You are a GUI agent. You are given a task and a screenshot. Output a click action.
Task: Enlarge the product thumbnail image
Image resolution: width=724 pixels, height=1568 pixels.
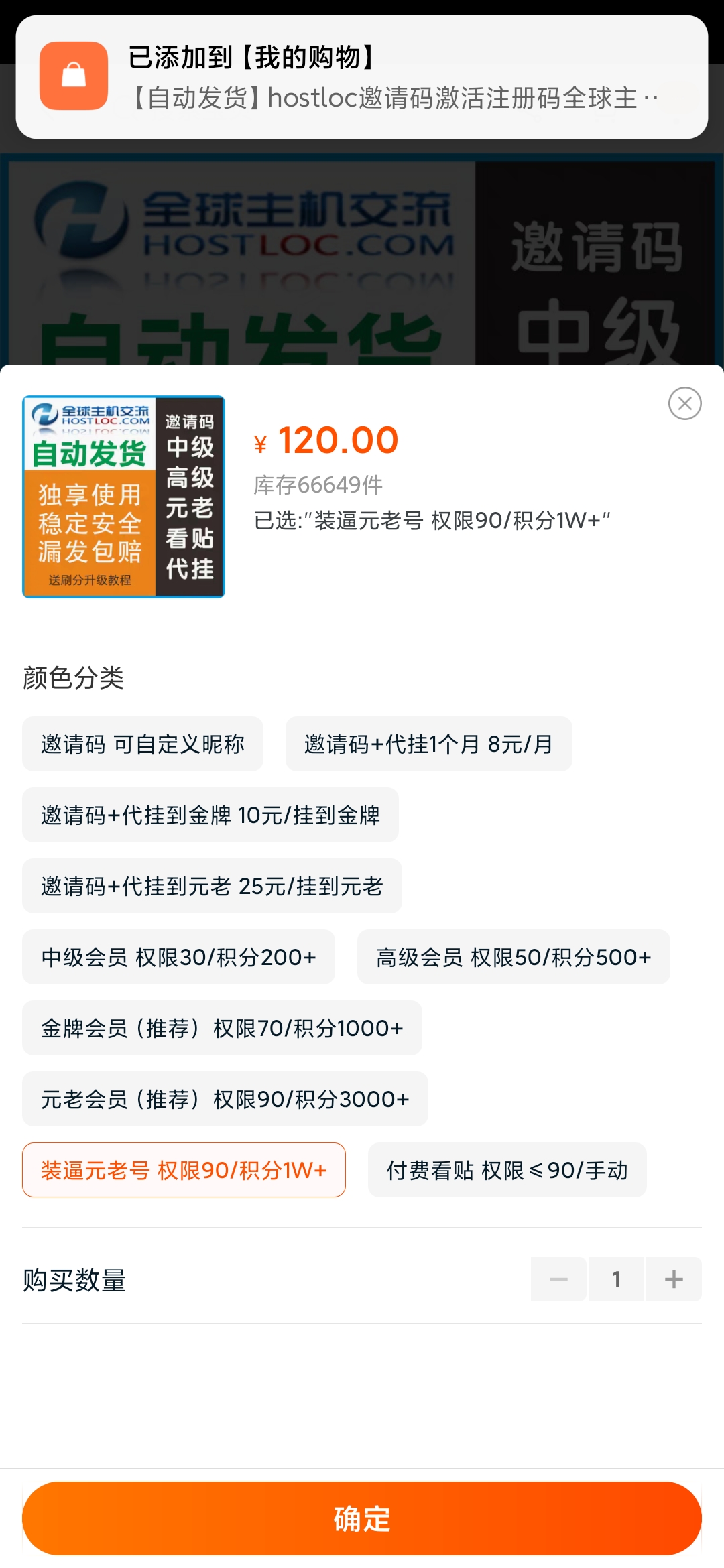click(123, 497)
